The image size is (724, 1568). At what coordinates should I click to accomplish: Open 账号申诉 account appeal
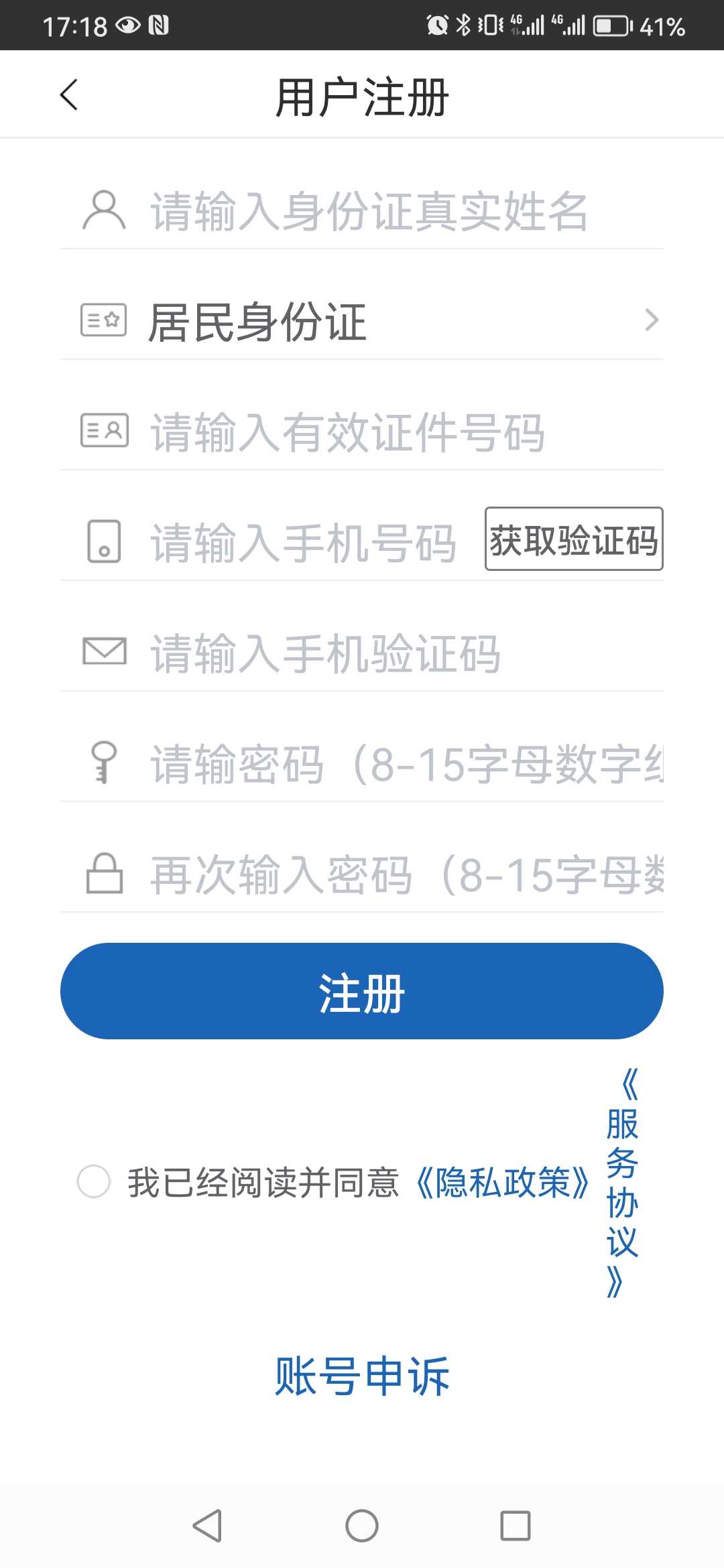pyautogui.click(x=362, y=1376)
